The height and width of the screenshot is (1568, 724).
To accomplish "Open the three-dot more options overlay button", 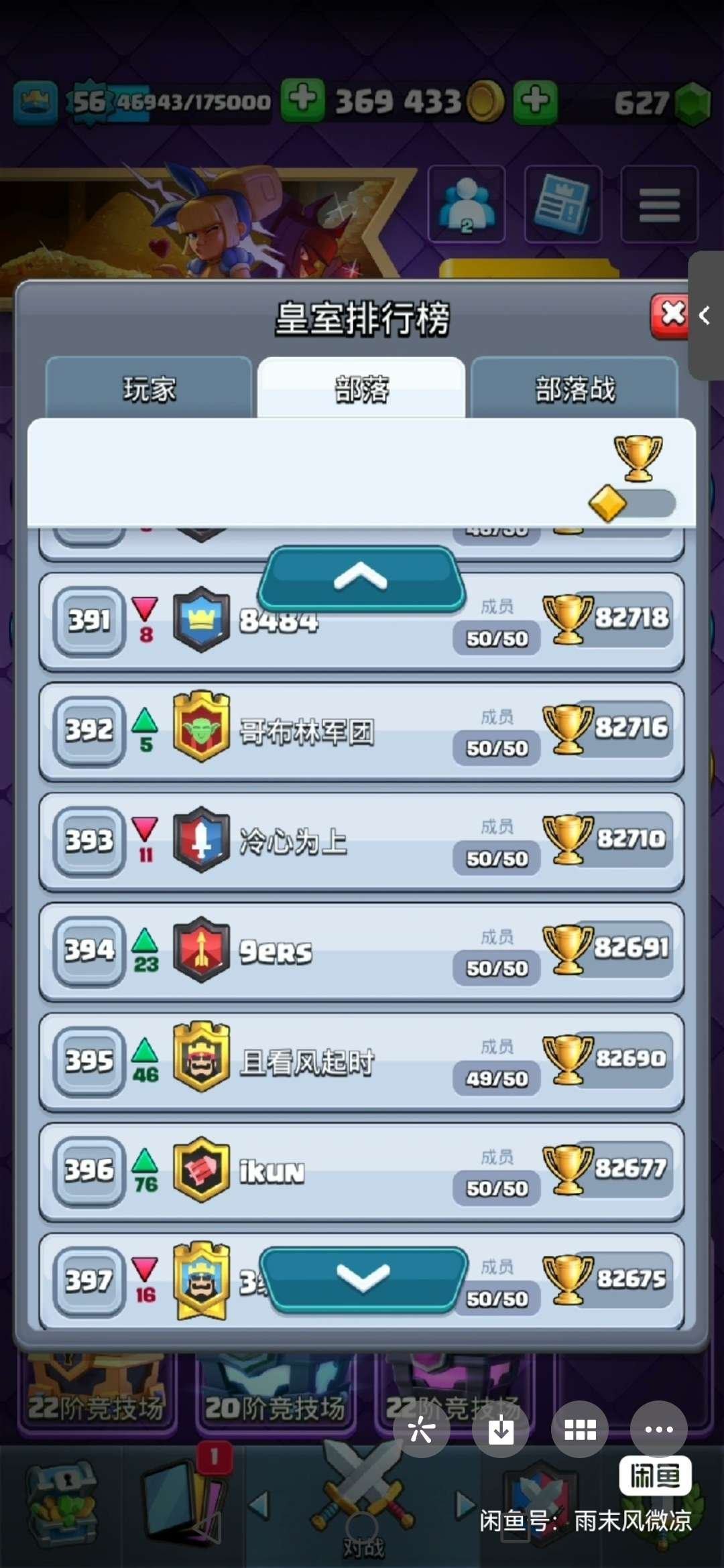I will [659, 1430].
